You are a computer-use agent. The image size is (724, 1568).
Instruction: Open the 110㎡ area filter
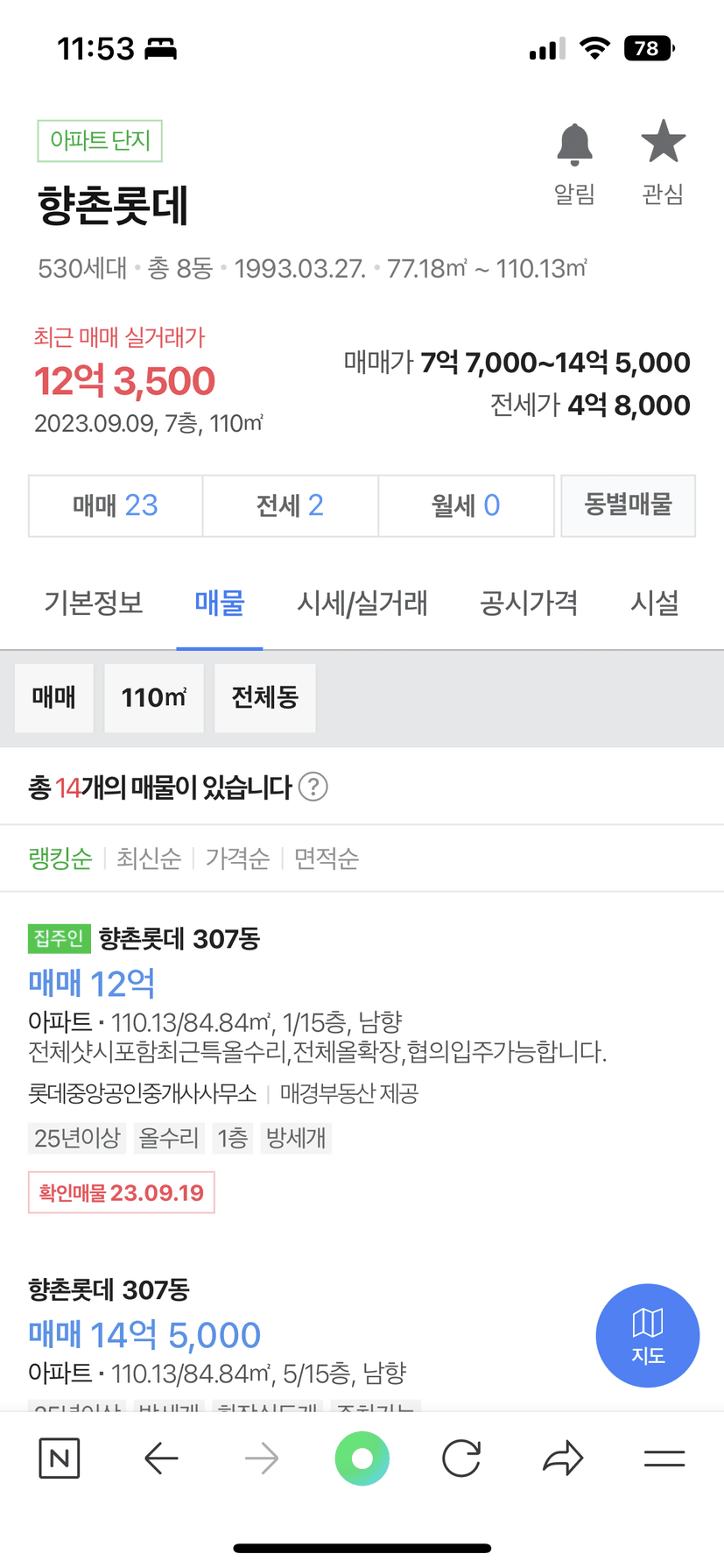(154, 697)
